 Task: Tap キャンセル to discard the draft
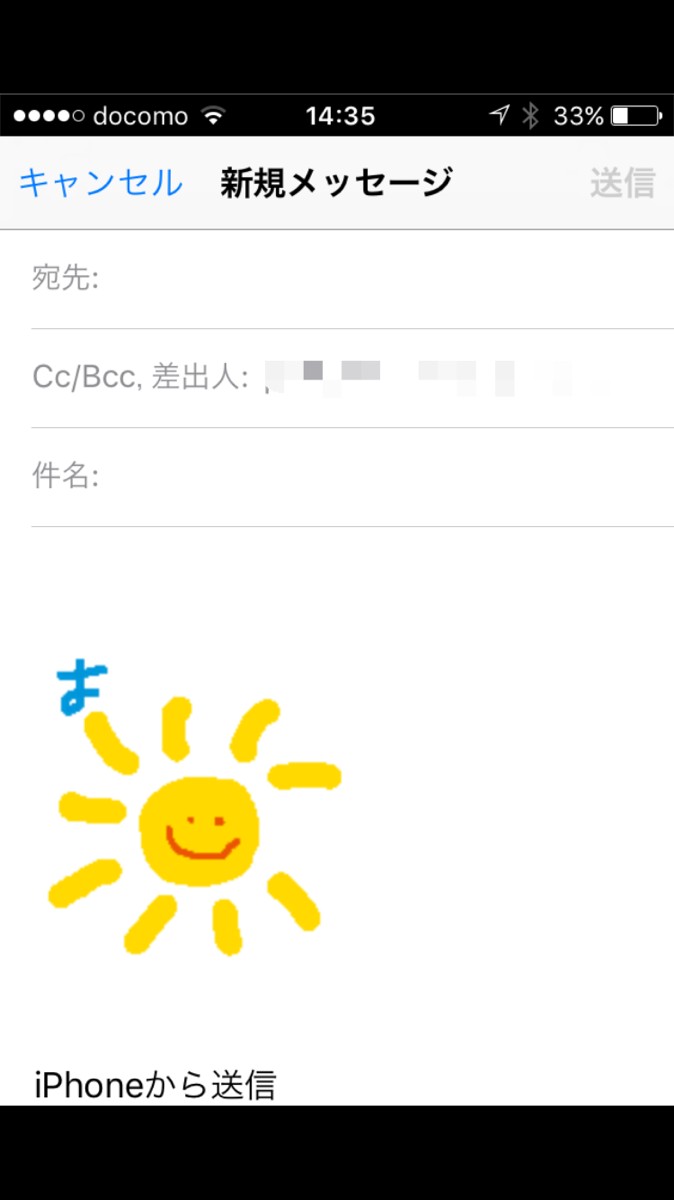point(101,183)
